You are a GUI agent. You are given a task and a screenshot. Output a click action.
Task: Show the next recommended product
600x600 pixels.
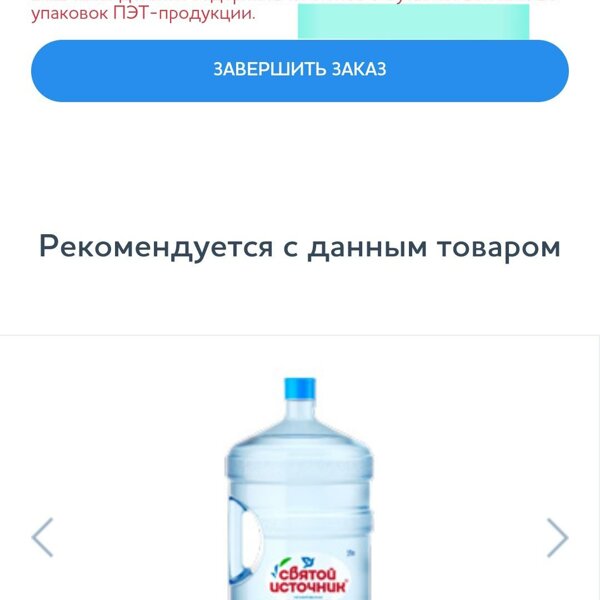pyautogui.click(x=557, y=537)
